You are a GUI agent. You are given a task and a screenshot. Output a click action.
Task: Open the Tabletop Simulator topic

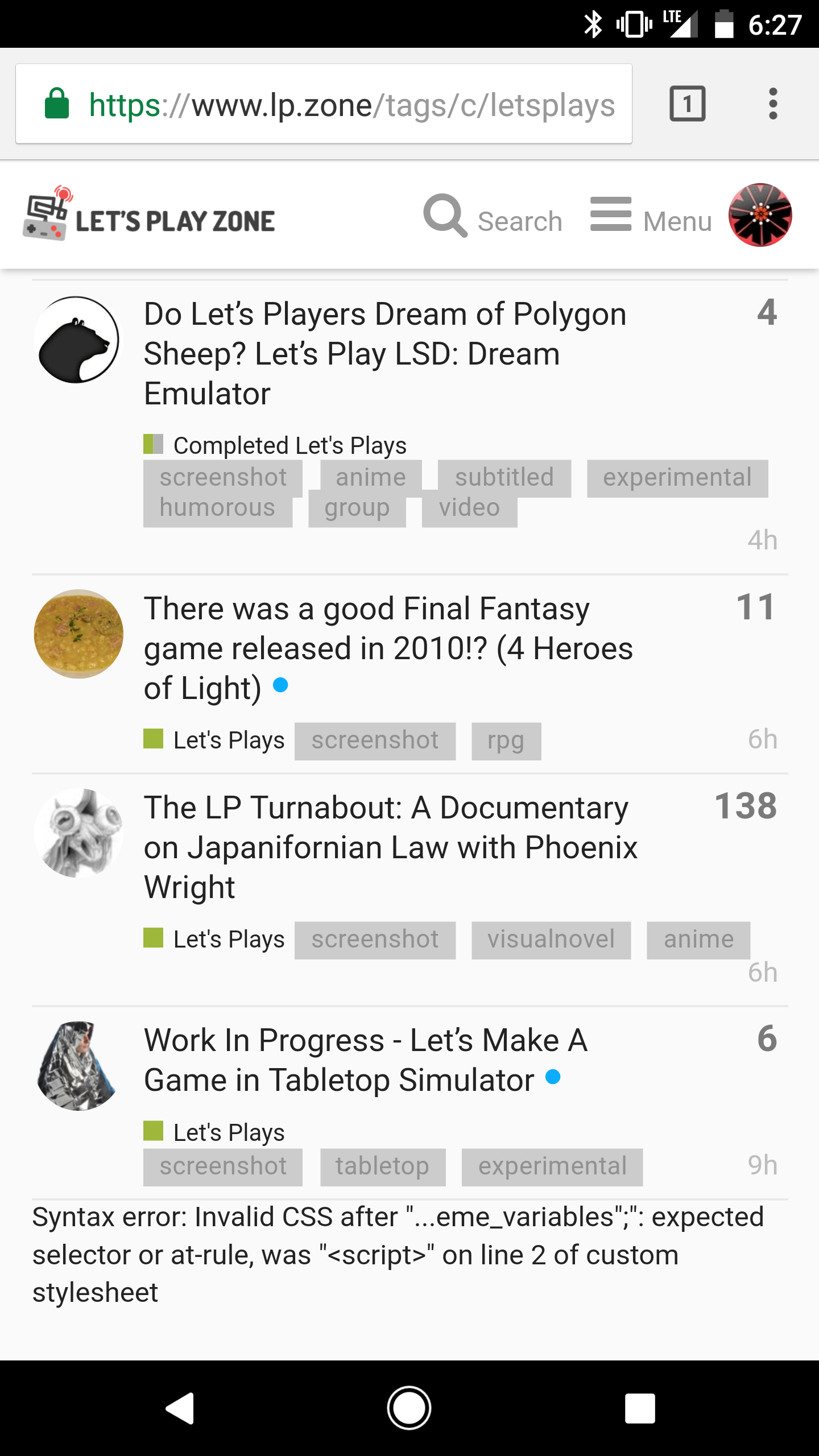point(366,1060)
